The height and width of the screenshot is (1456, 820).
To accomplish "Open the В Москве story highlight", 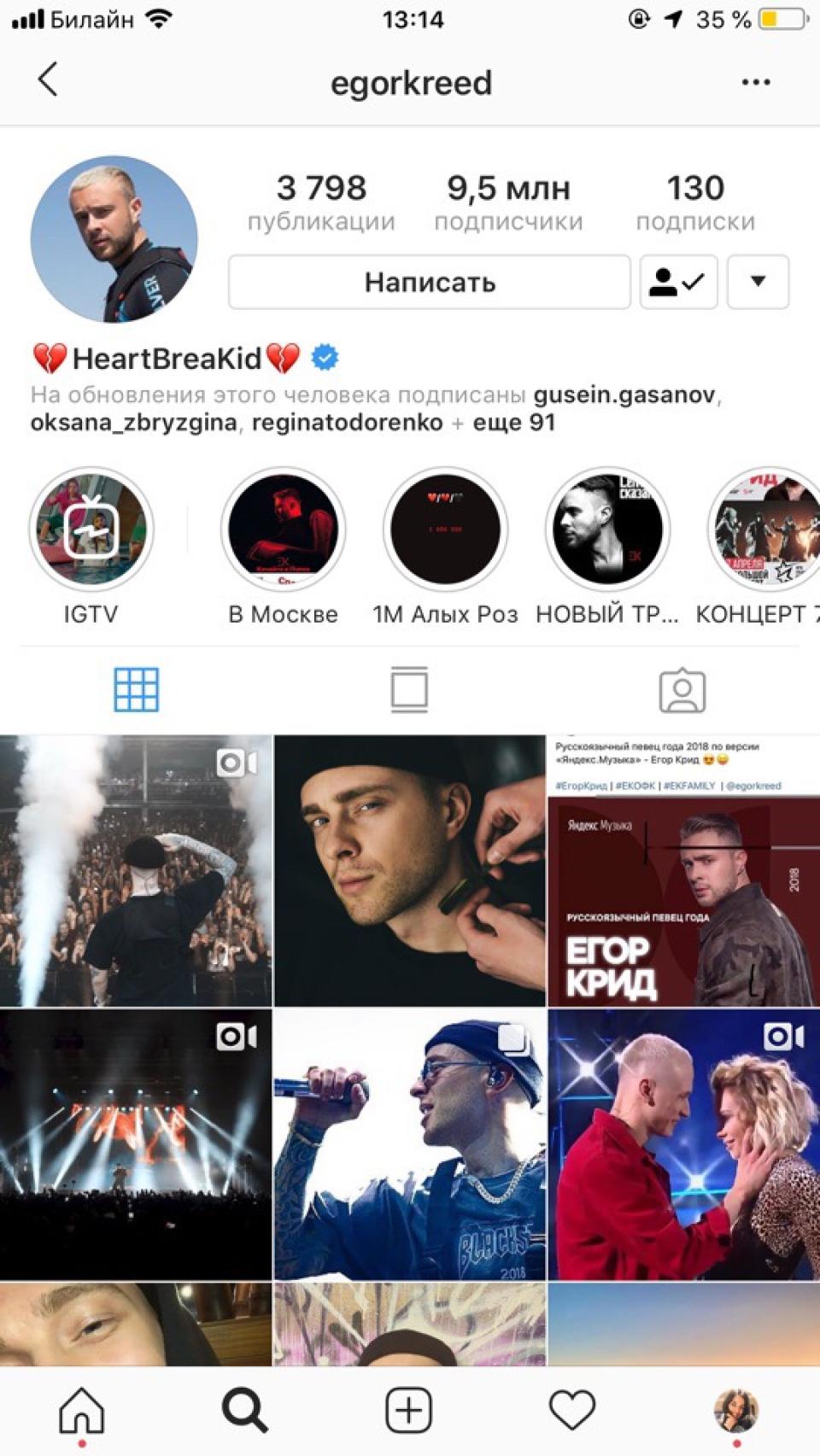I will [x=283, y=529].
